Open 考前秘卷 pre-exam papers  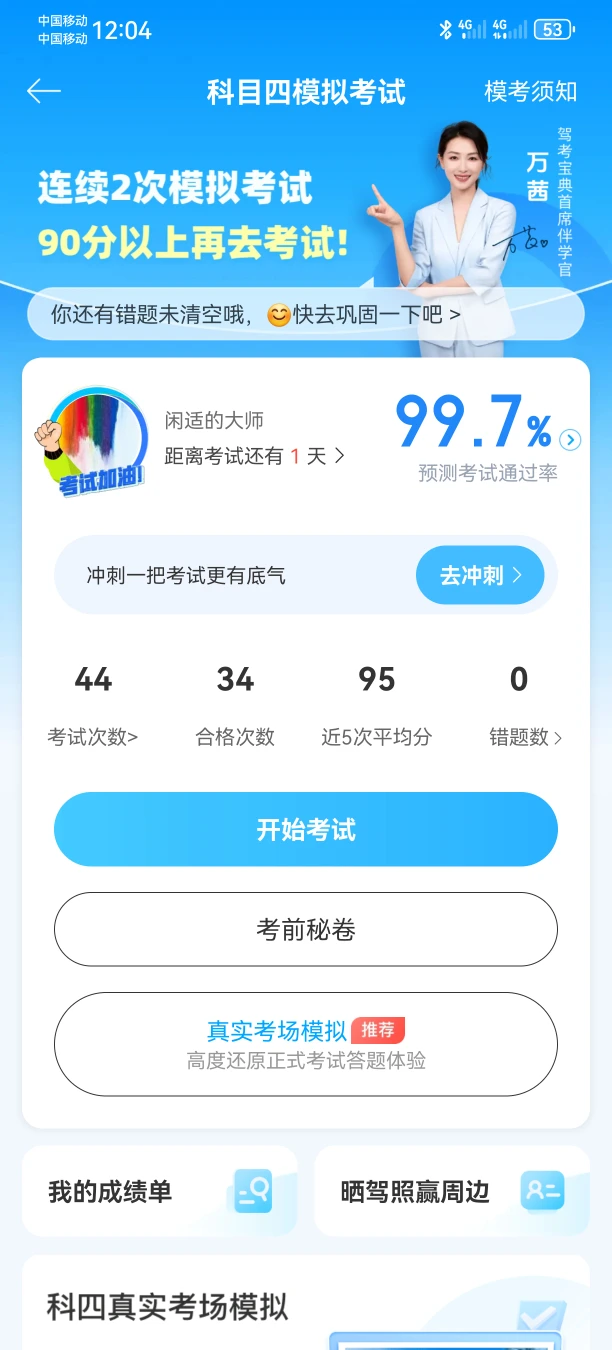point(305,930)
